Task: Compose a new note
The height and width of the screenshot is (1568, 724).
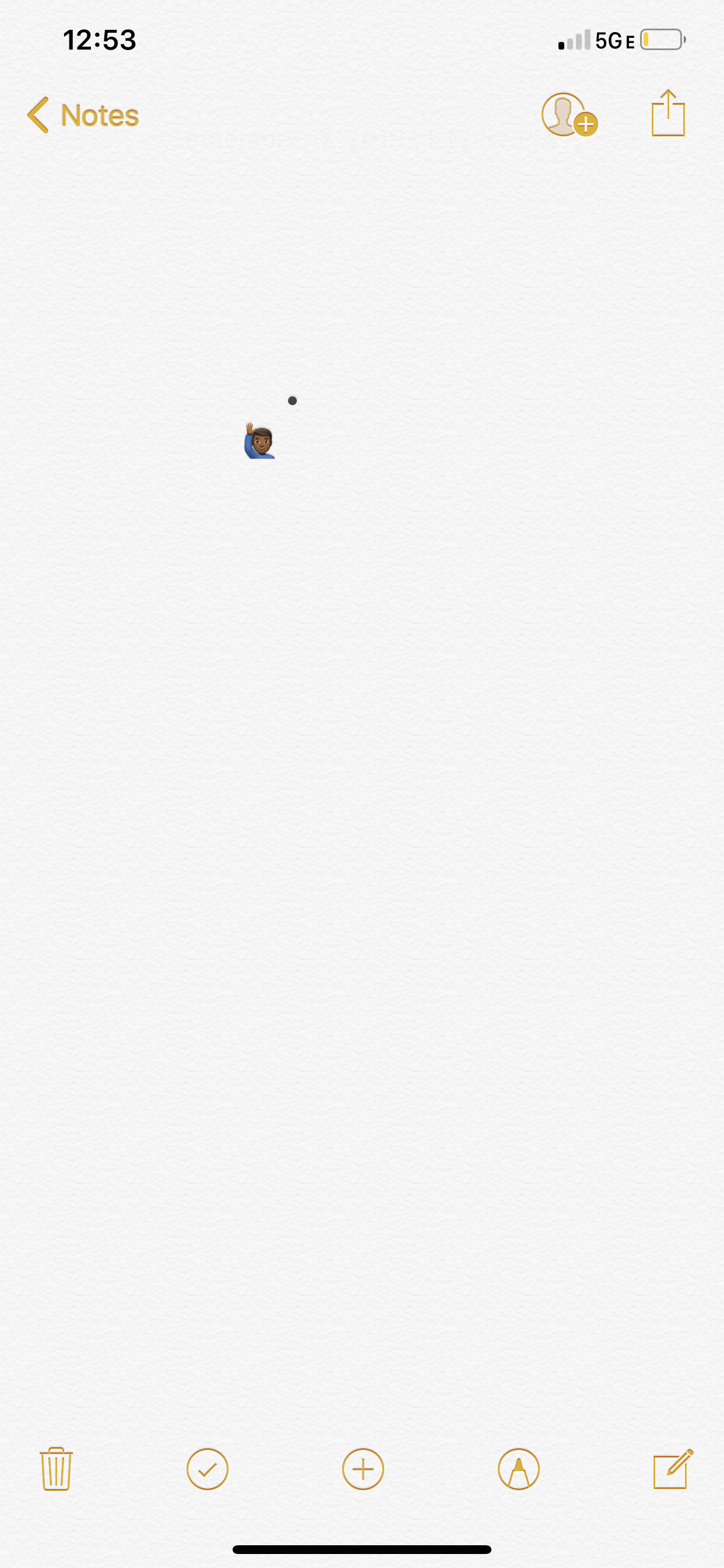Action: pos(672,1469)
